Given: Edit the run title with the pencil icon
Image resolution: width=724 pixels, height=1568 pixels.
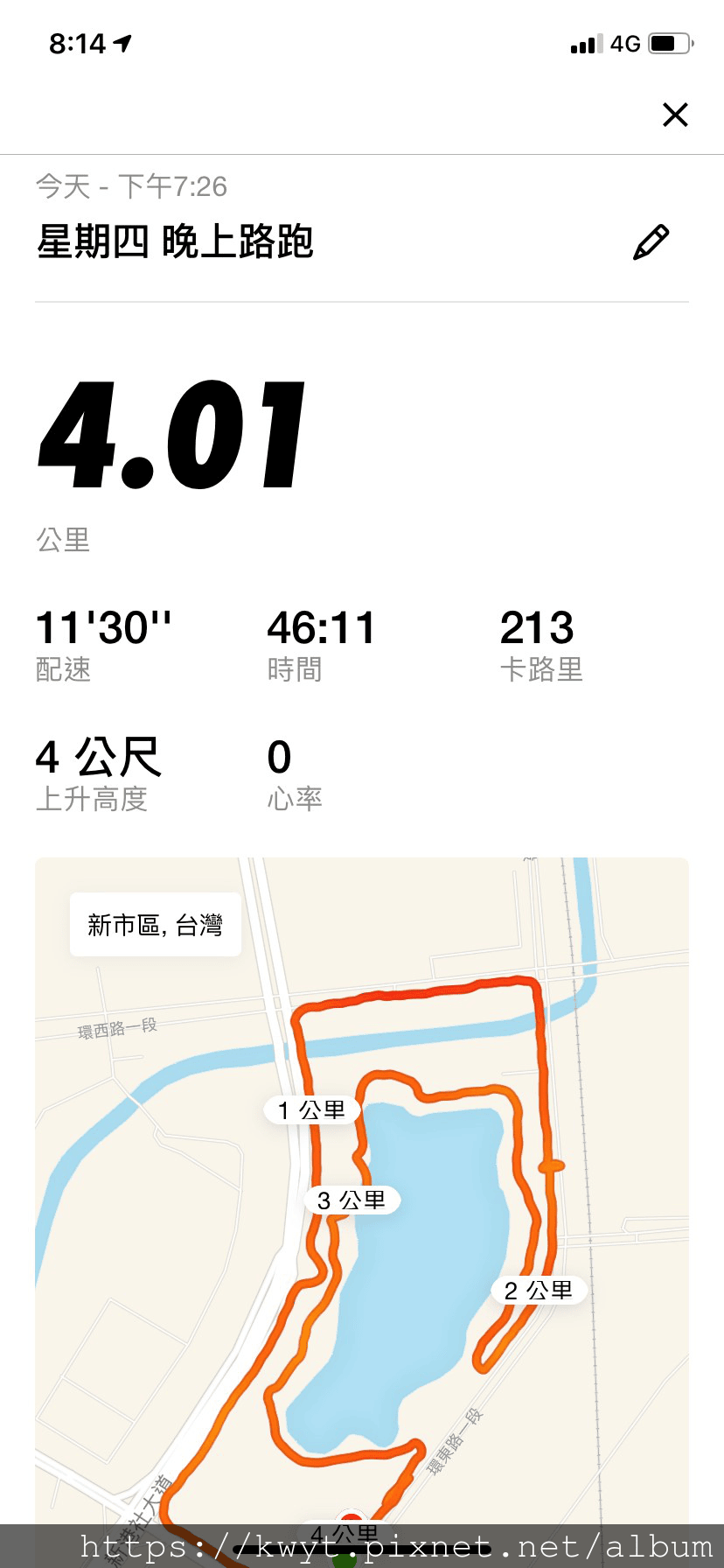Looking at the screenshot, I should coord(651,242).
